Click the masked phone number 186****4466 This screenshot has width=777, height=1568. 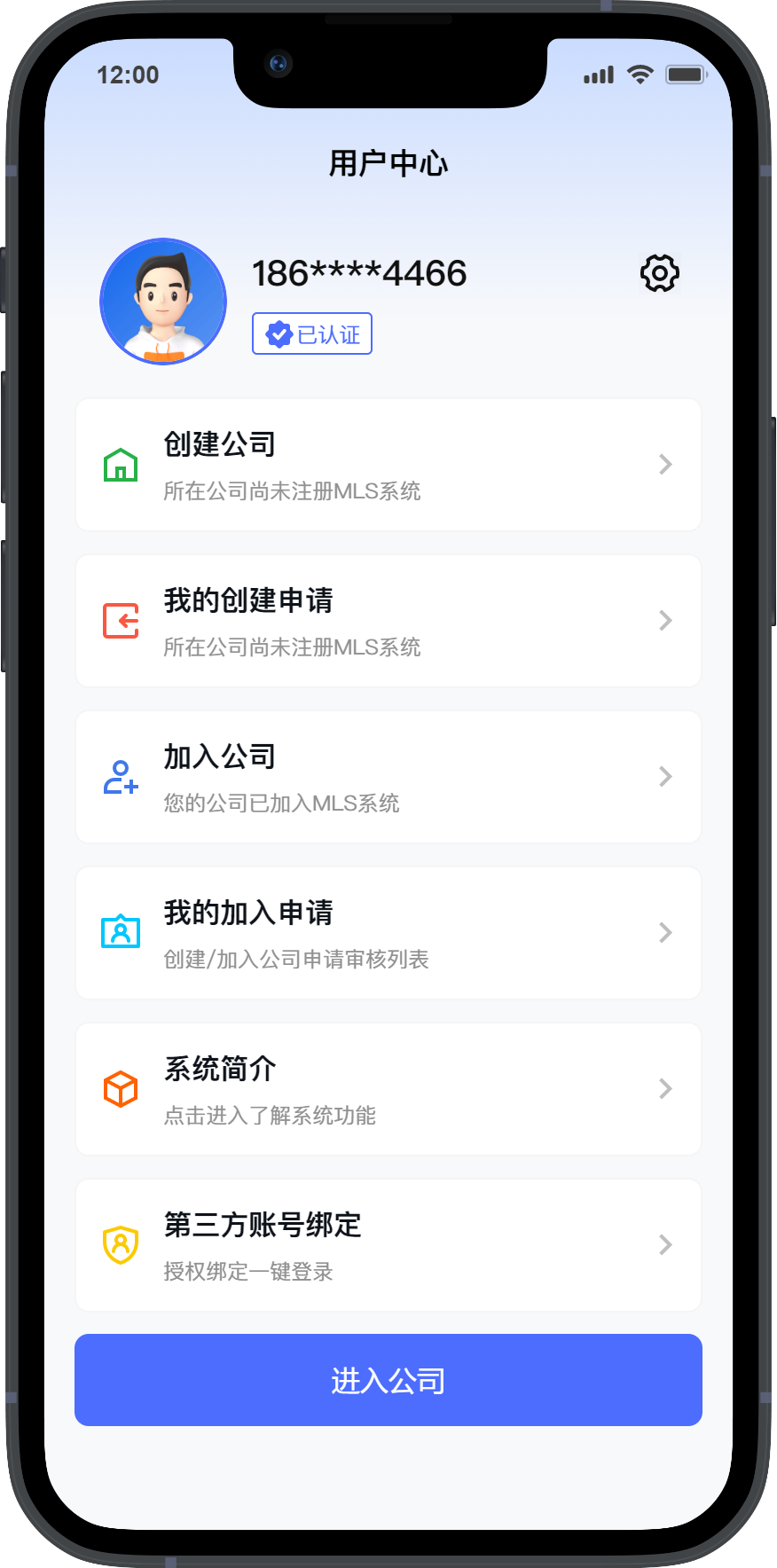tap(358, 273)
